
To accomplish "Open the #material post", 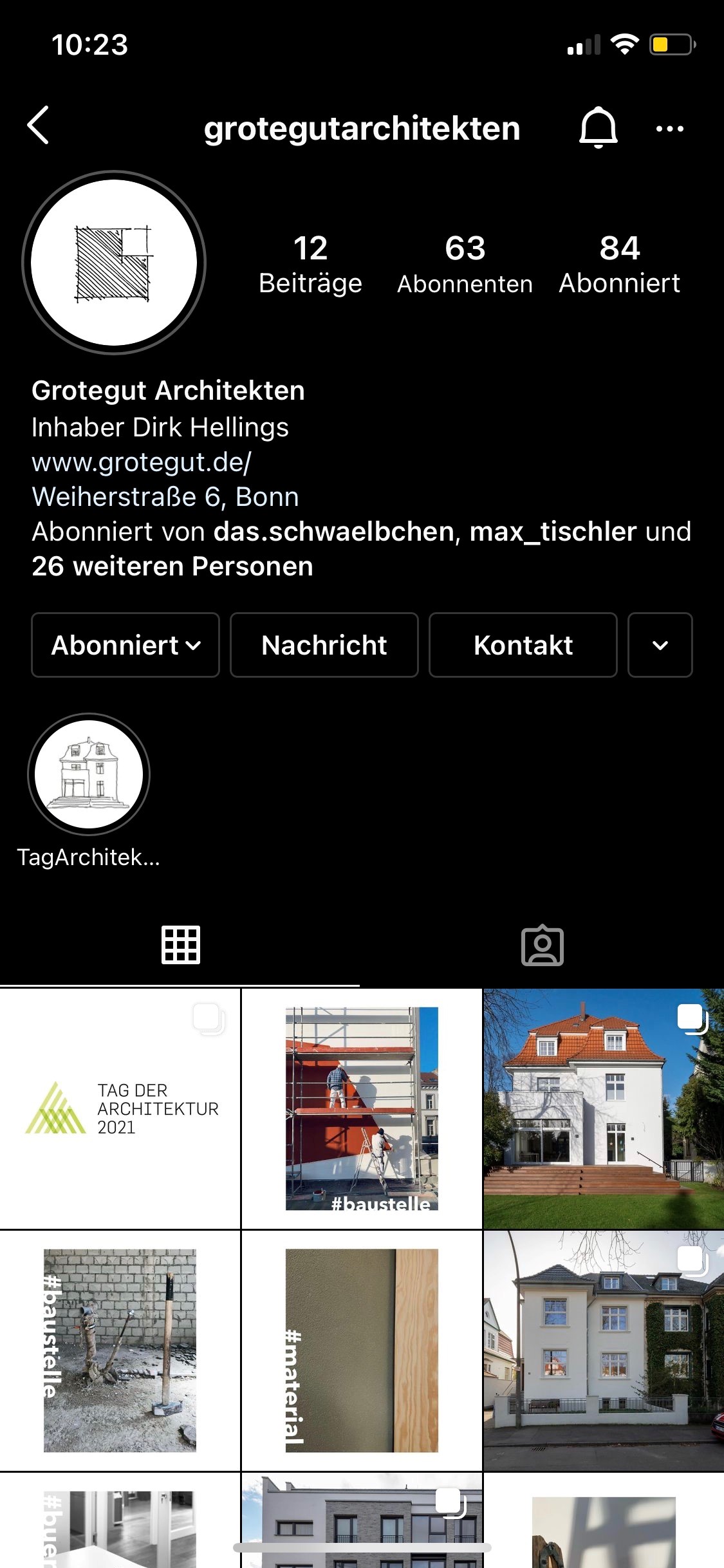I will (362, 1350).
